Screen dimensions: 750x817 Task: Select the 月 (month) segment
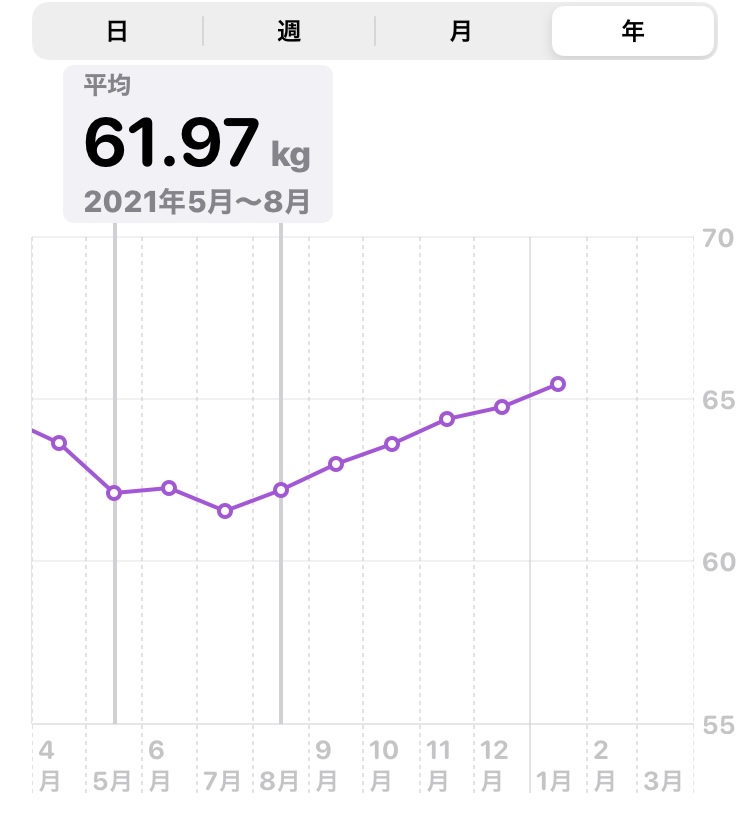[461, 31]
